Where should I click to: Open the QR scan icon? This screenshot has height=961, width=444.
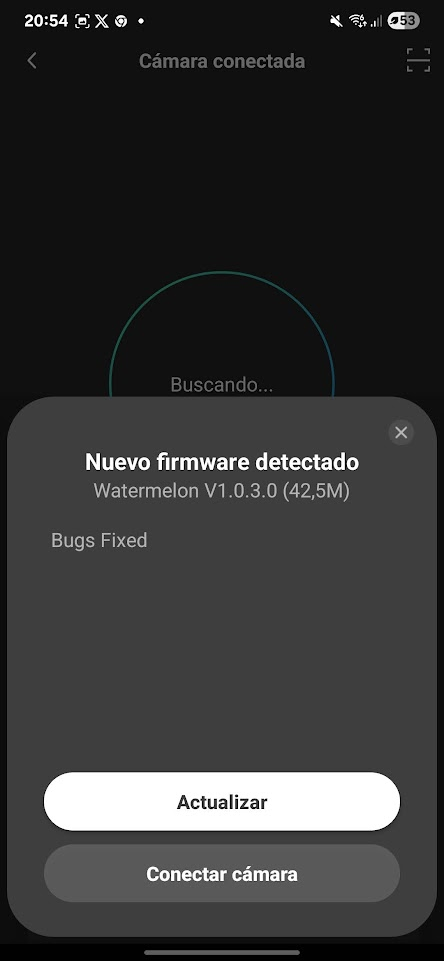point(418,61)
